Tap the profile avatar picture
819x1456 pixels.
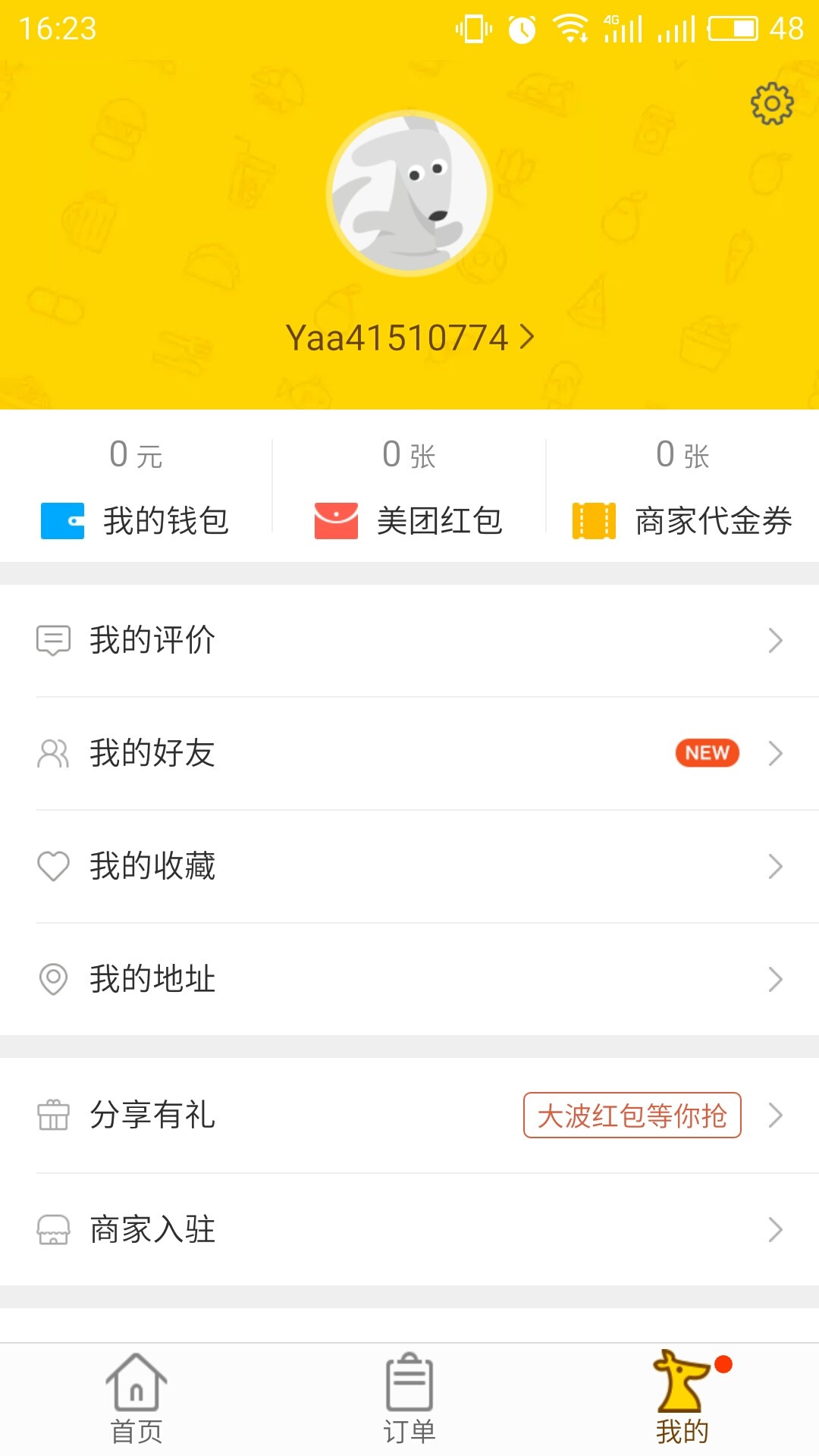pyautogui.click(x=409, y=193)
